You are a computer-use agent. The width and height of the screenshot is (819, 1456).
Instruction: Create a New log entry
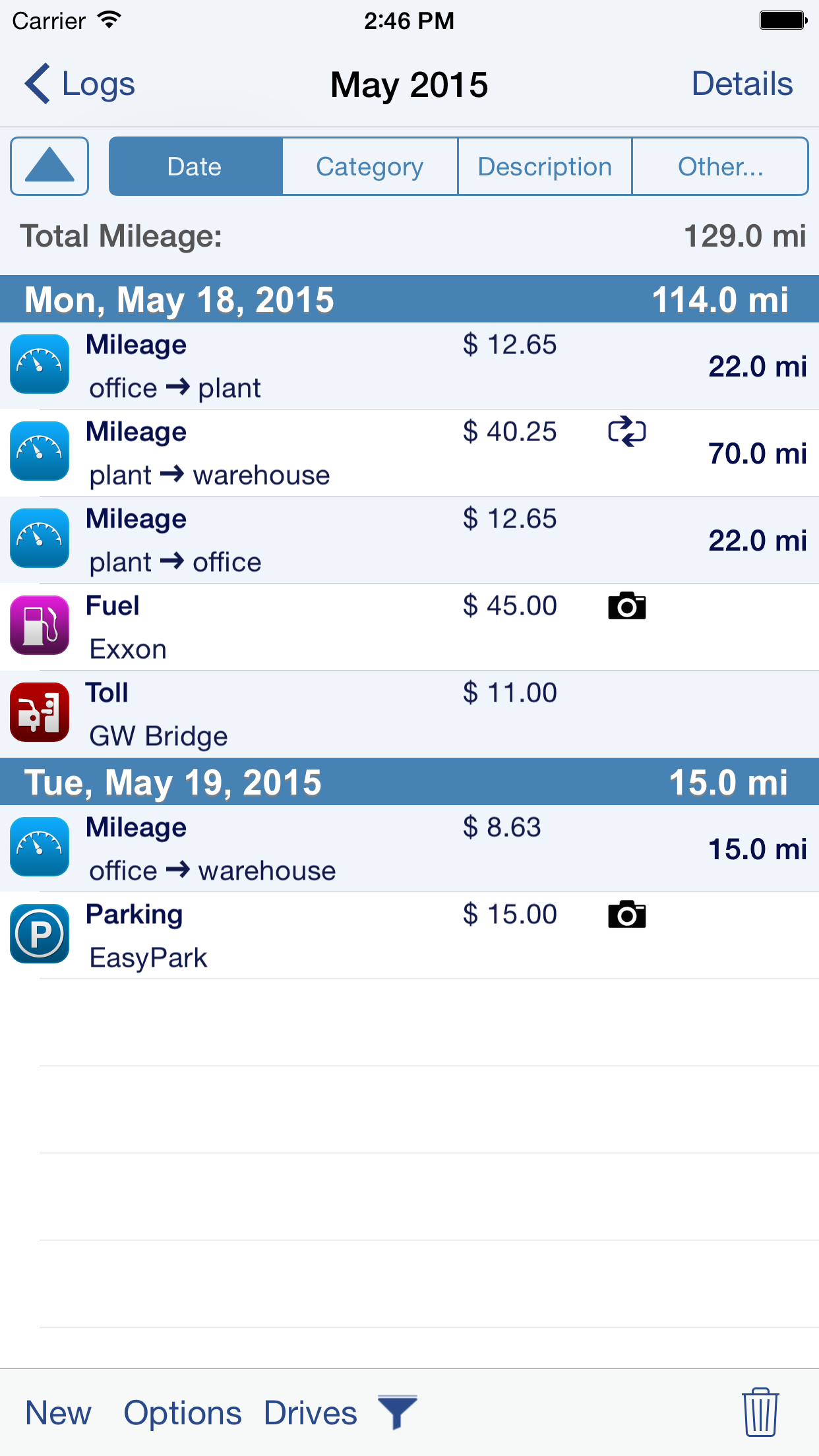tap(58, 1413)
